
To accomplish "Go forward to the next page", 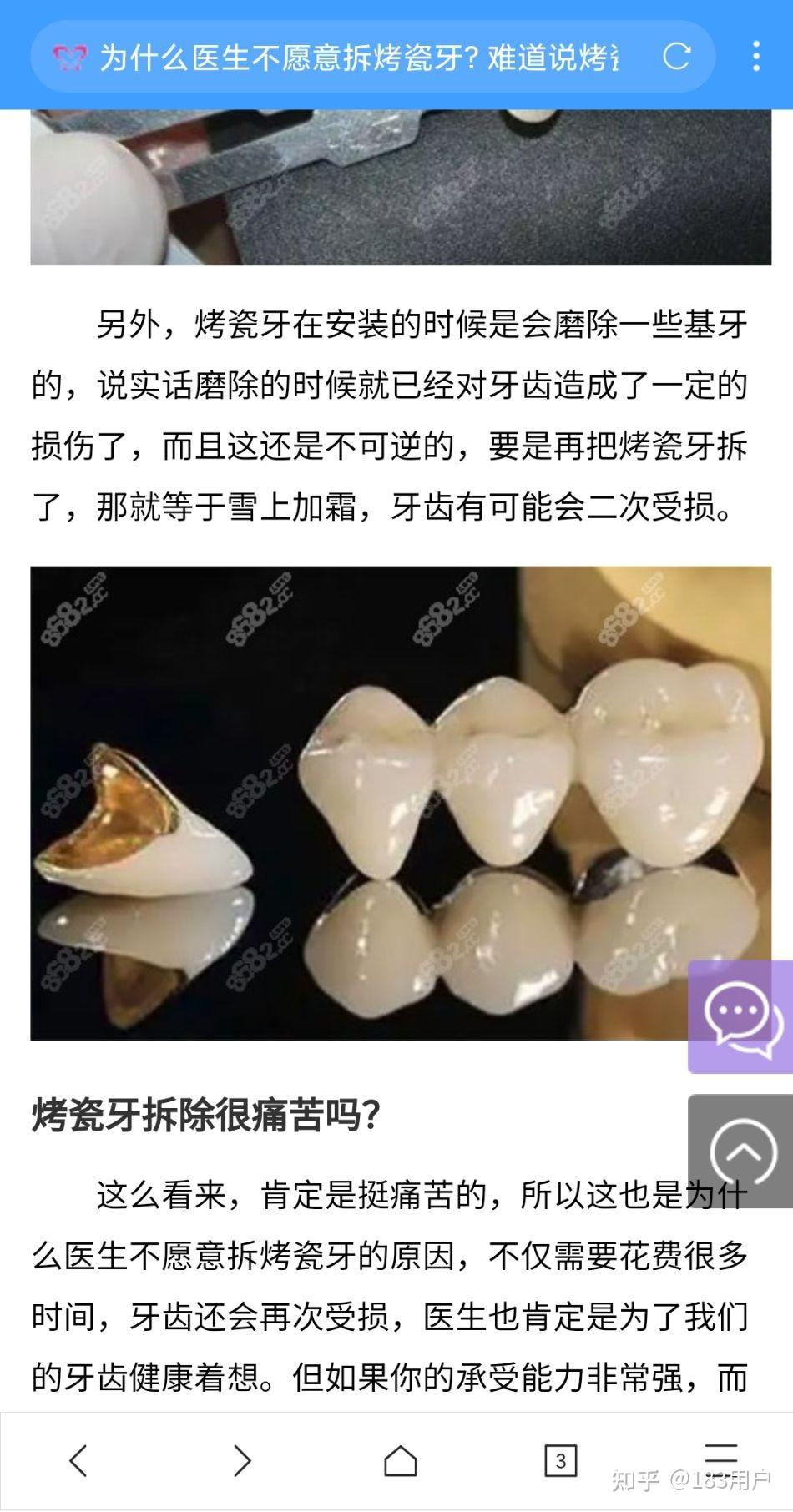I will [241, 1460].
